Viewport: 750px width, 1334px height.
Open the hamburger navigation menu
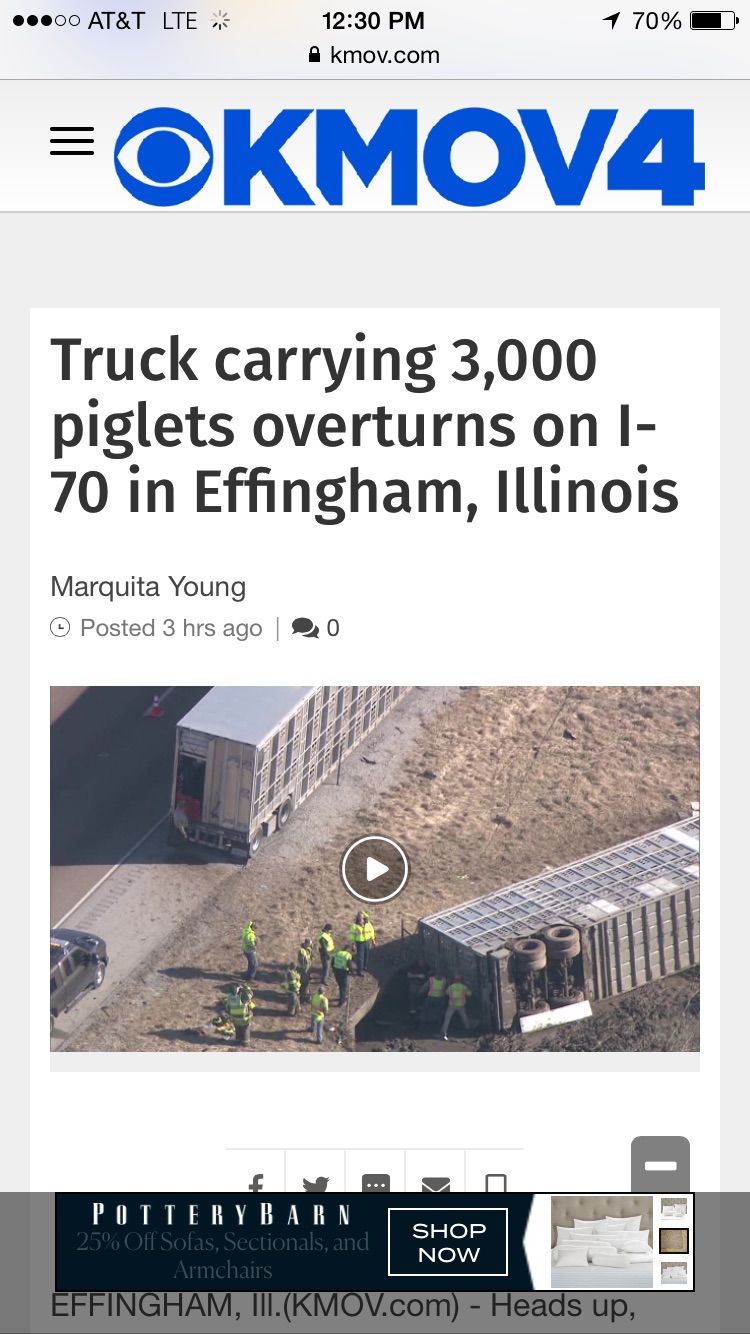click(72, 141)
